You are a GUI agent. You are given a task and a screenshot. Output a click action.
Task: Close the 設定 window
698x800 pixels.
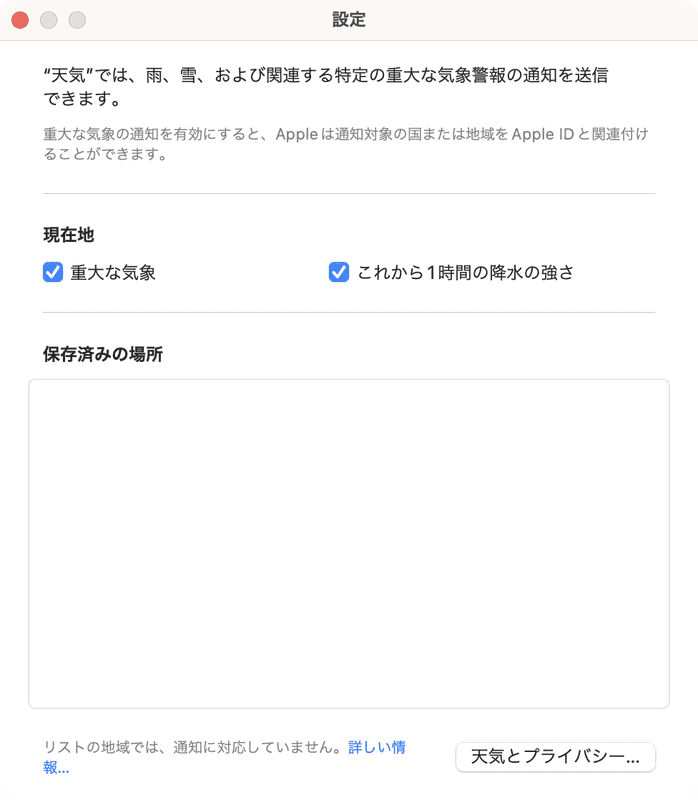(x=20, y=20)
